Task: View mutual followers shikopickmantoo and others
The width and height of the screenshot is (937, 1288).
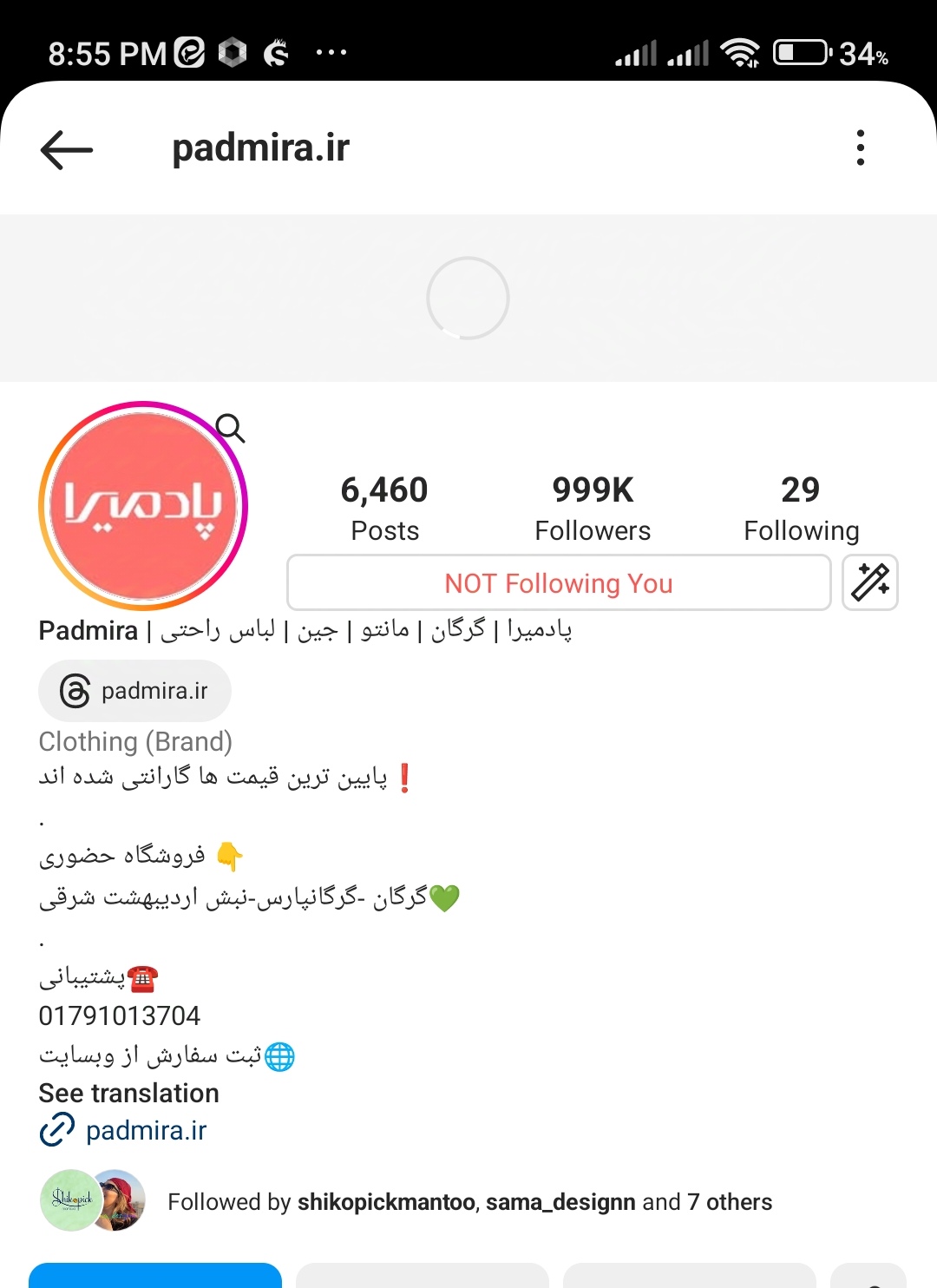Action: (x=468, y=1202)
